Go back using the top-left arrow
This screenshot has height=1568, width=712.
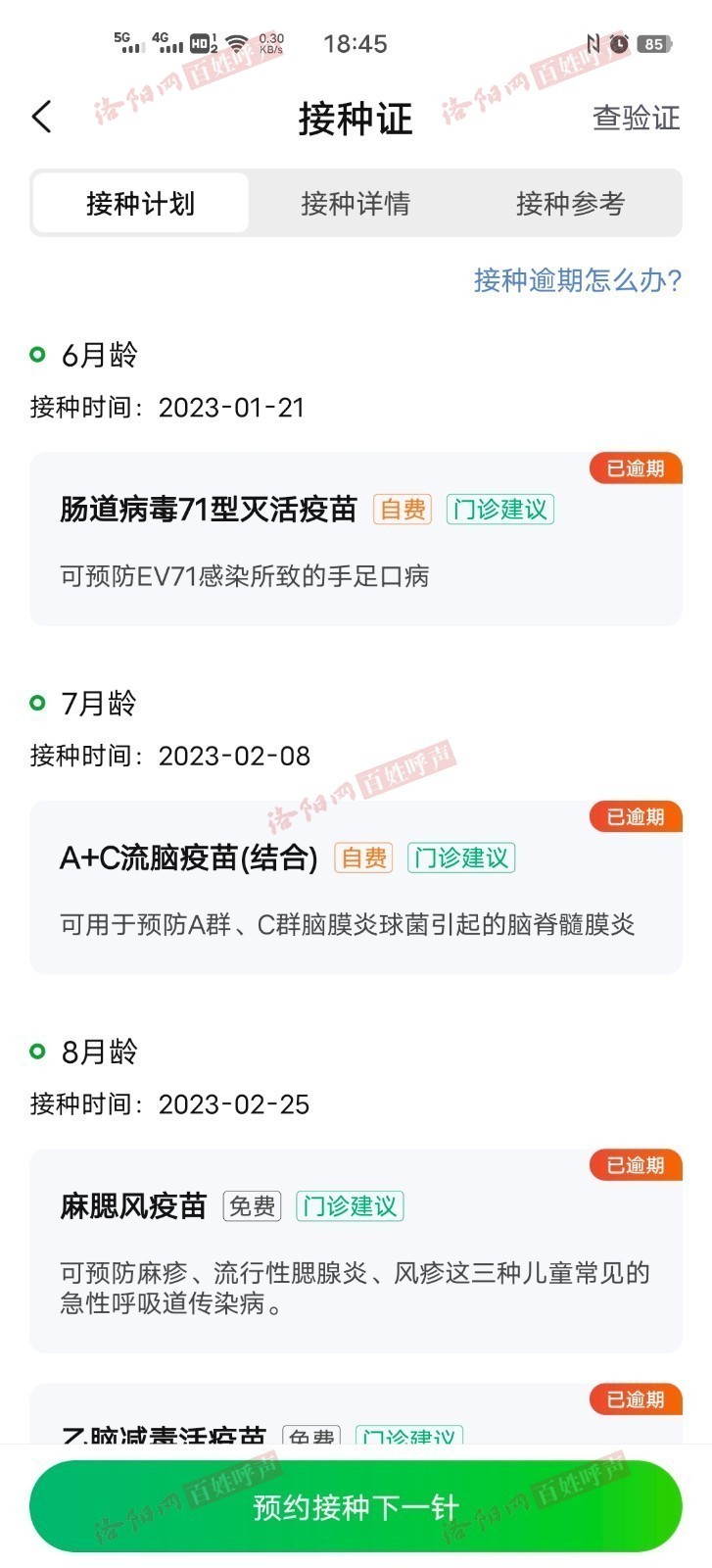41,118
